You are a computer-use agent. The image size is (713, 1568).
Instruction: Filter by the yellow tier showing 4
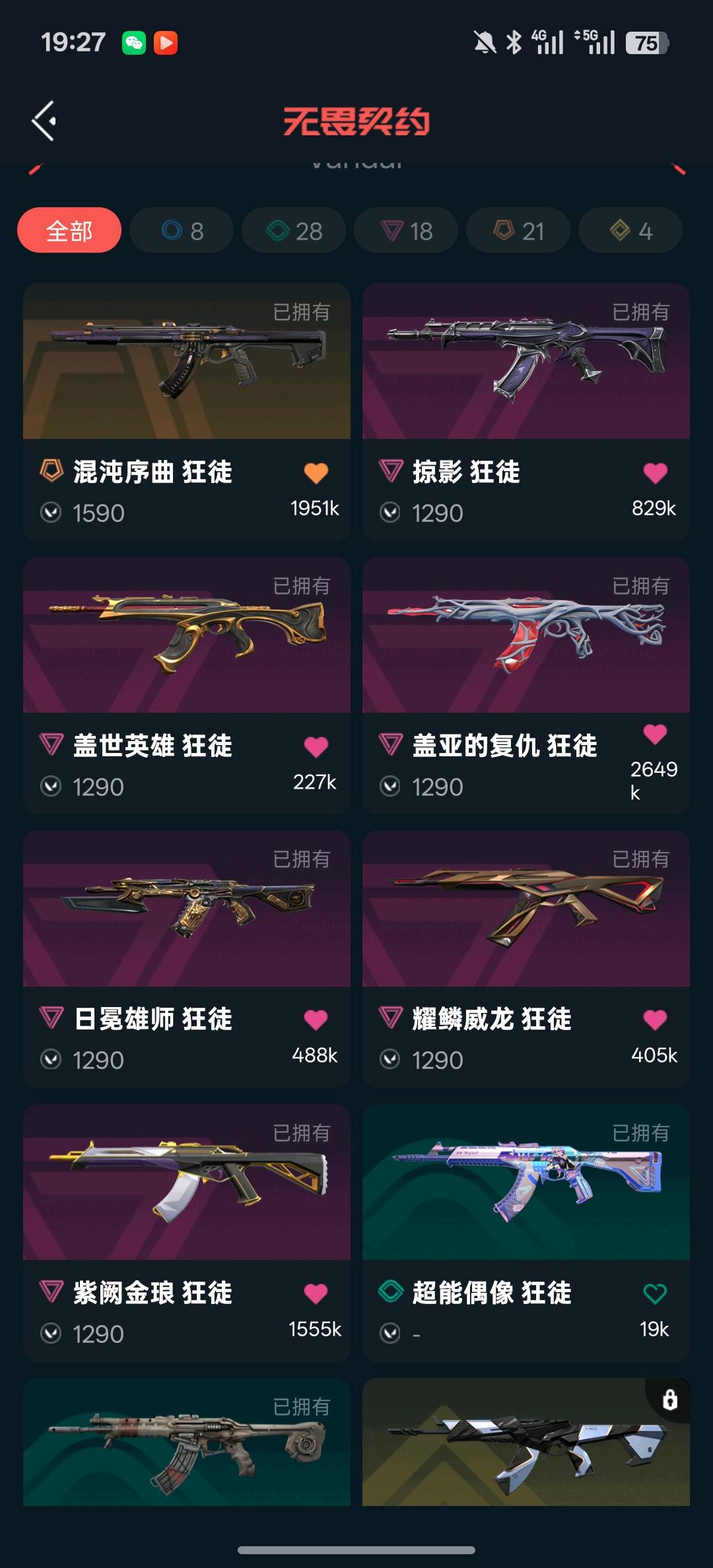point(630,231)
